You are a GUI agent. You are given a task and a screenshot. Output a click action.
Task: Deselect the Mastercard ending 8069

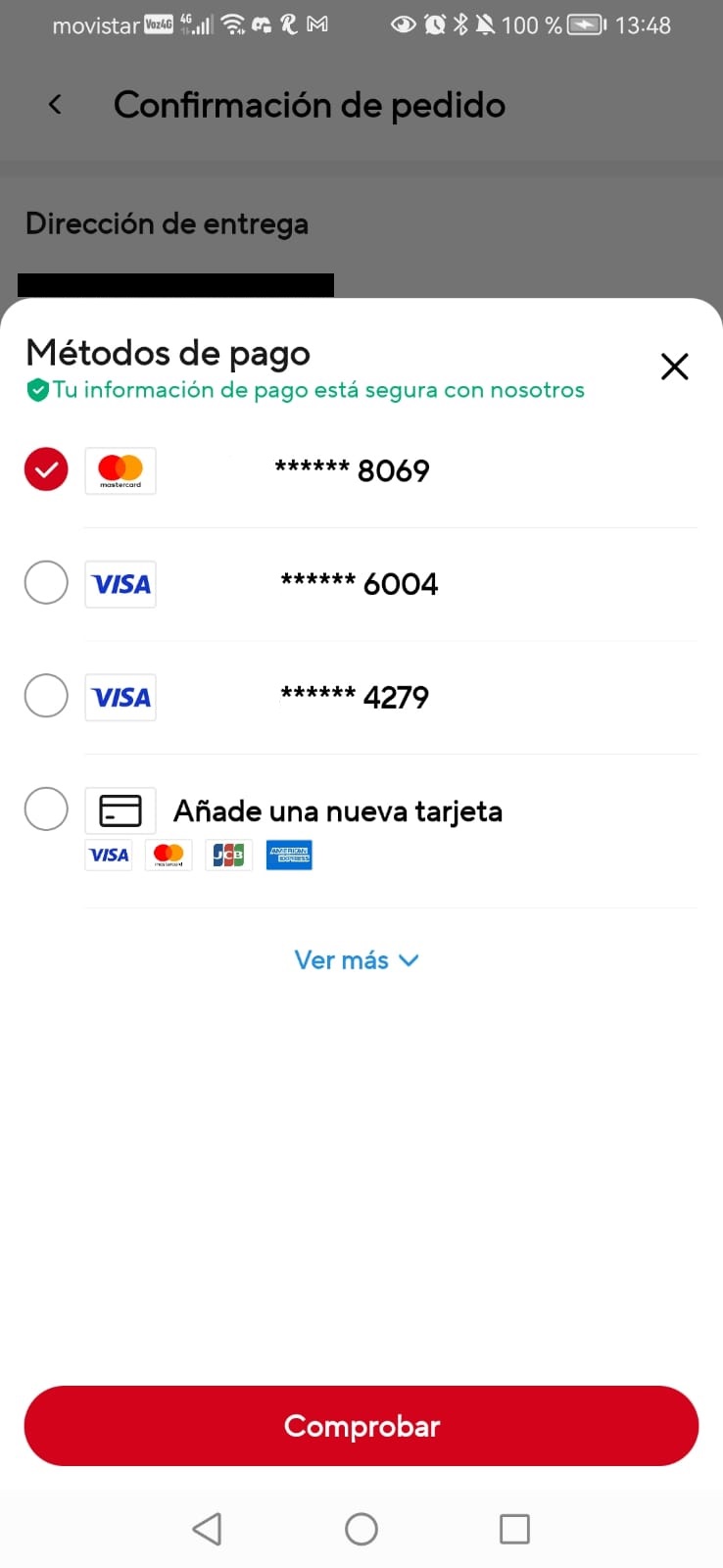point(45,469)
